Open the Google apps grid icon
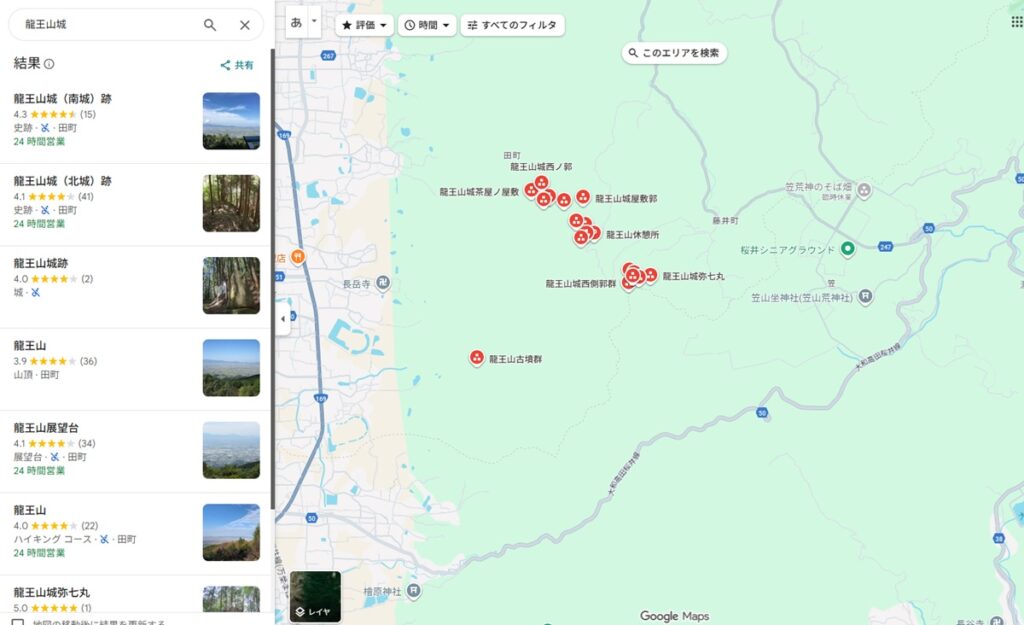 pos(1017,21)
